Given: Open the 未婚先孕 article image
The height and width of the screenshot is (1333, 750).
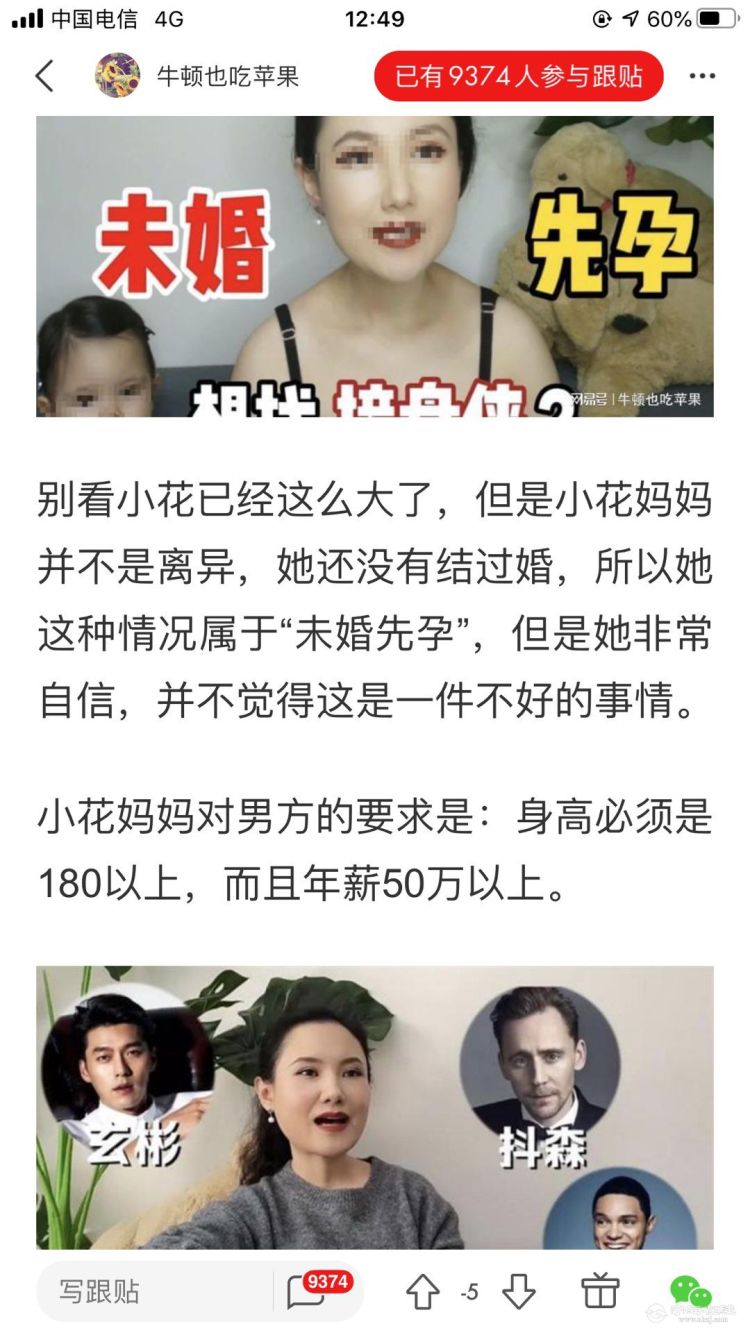Looking at the screenshot, I should 375,266.
